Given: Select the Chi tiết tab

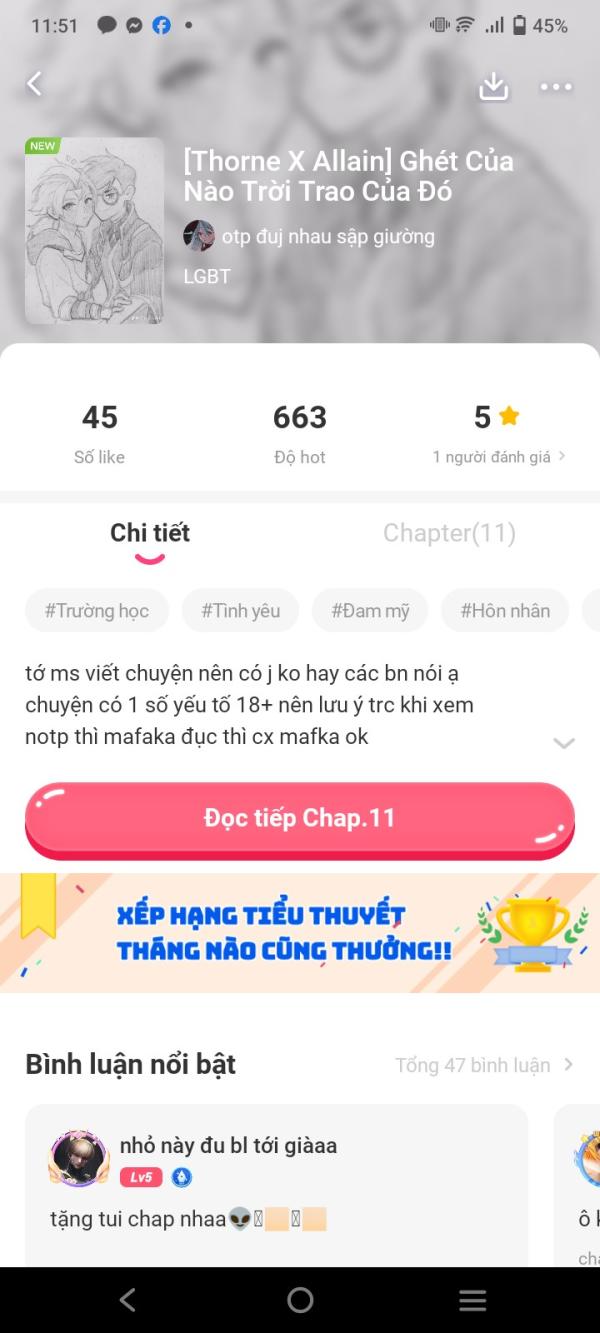Looking at the screenshot, I should [x=150, y=533].
